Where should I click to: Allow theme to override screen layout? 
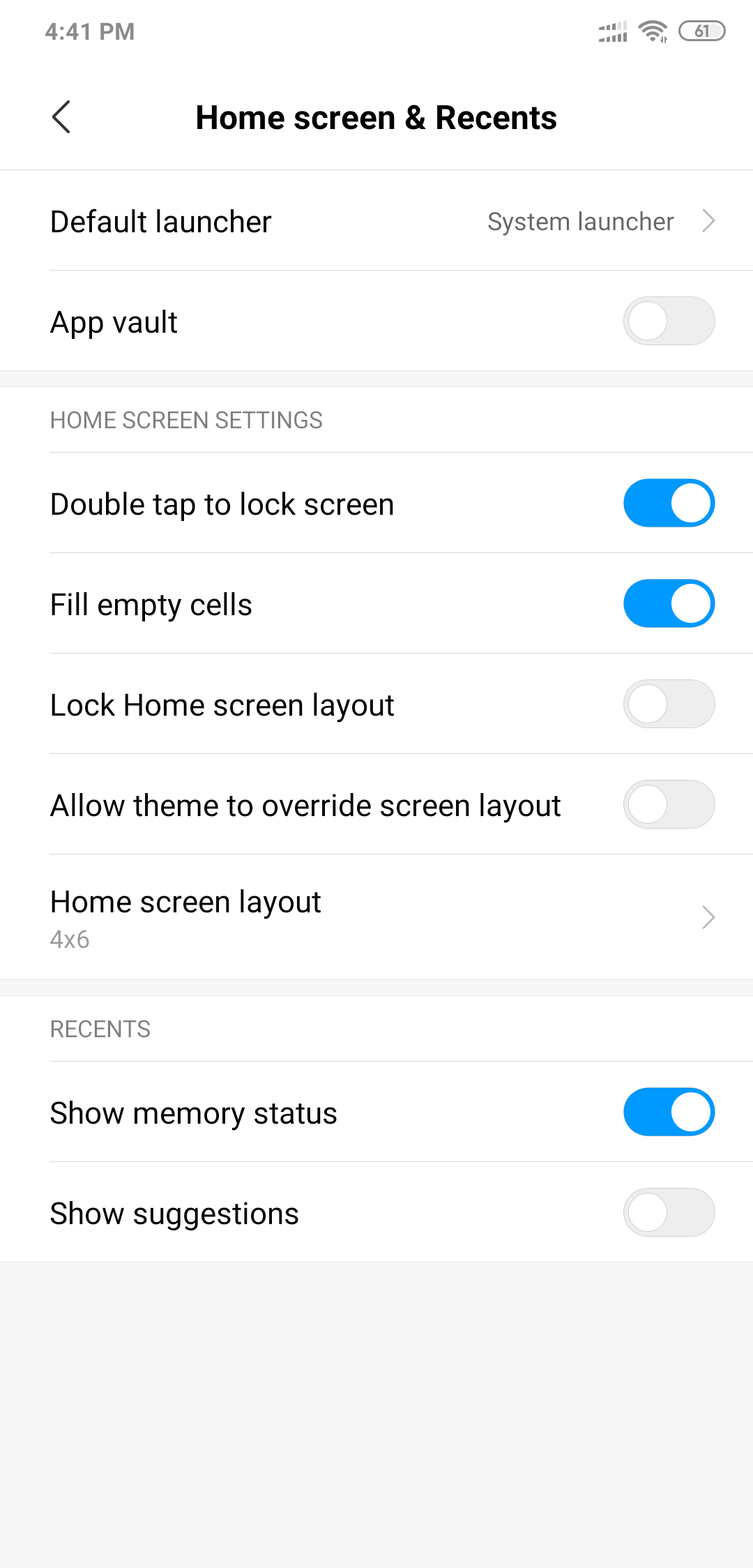pyautogui.click(x=669, y=804)
